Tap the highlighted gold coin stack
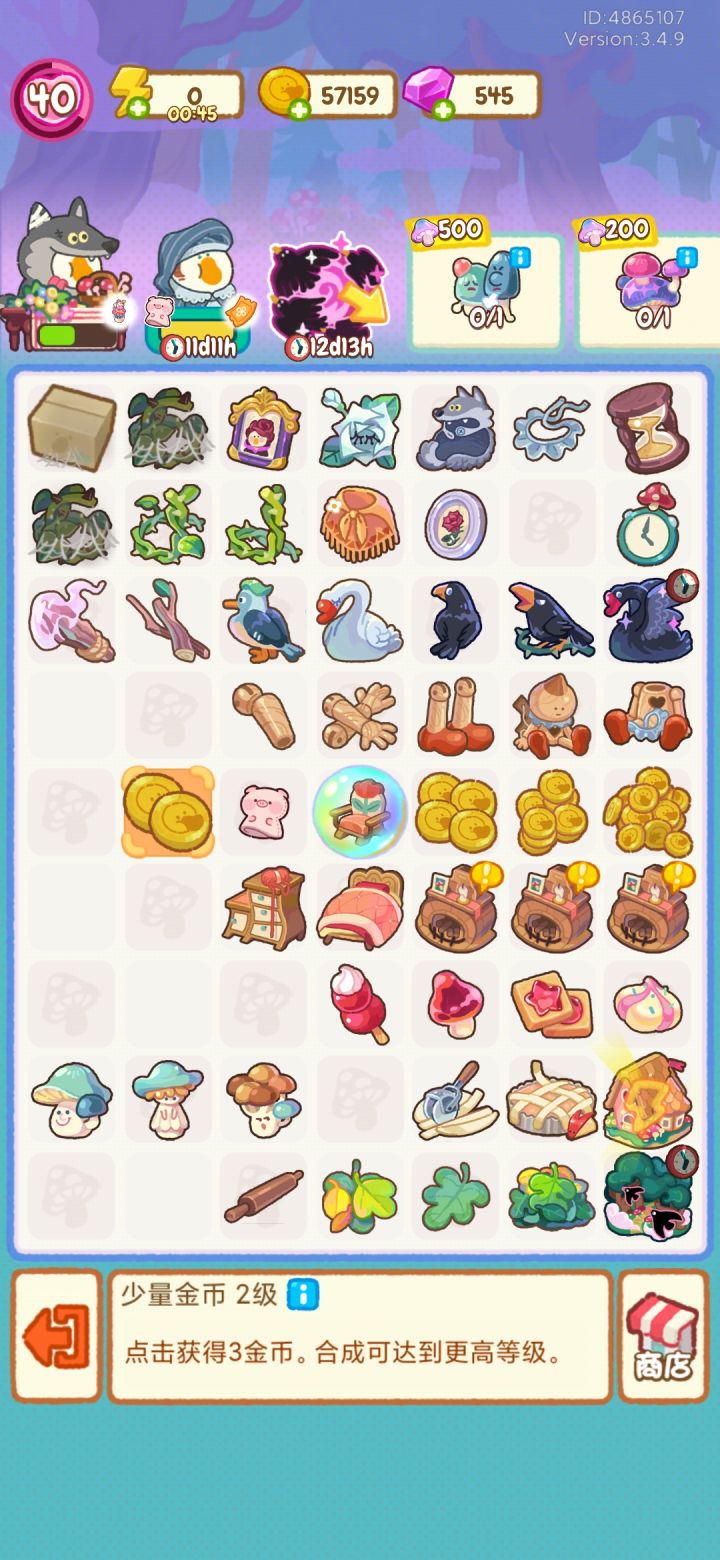This screenshot has width=720, height=1560. tap(167, 810)
